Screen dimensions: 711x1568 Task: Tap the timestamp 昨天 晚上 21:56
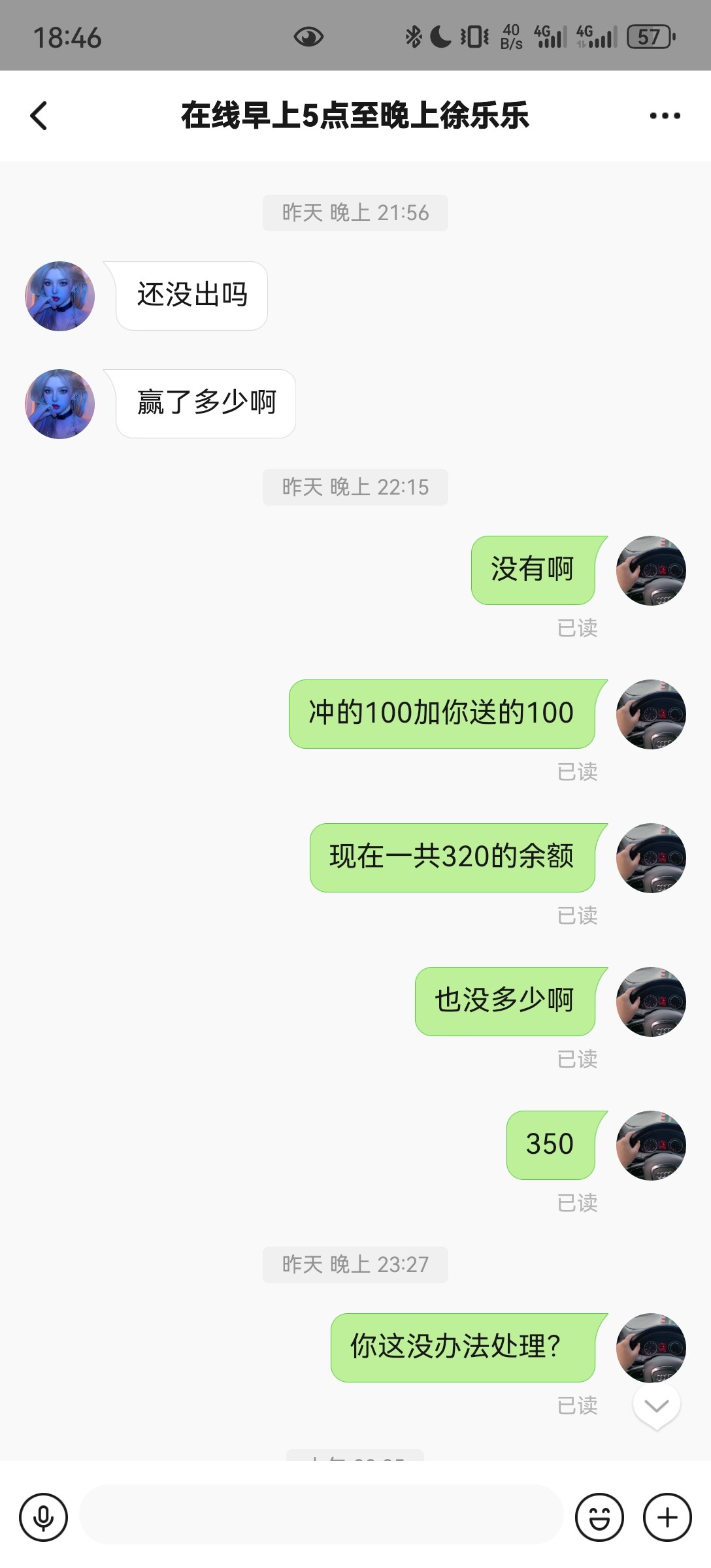pyautogui.click(x=355, y=212)
